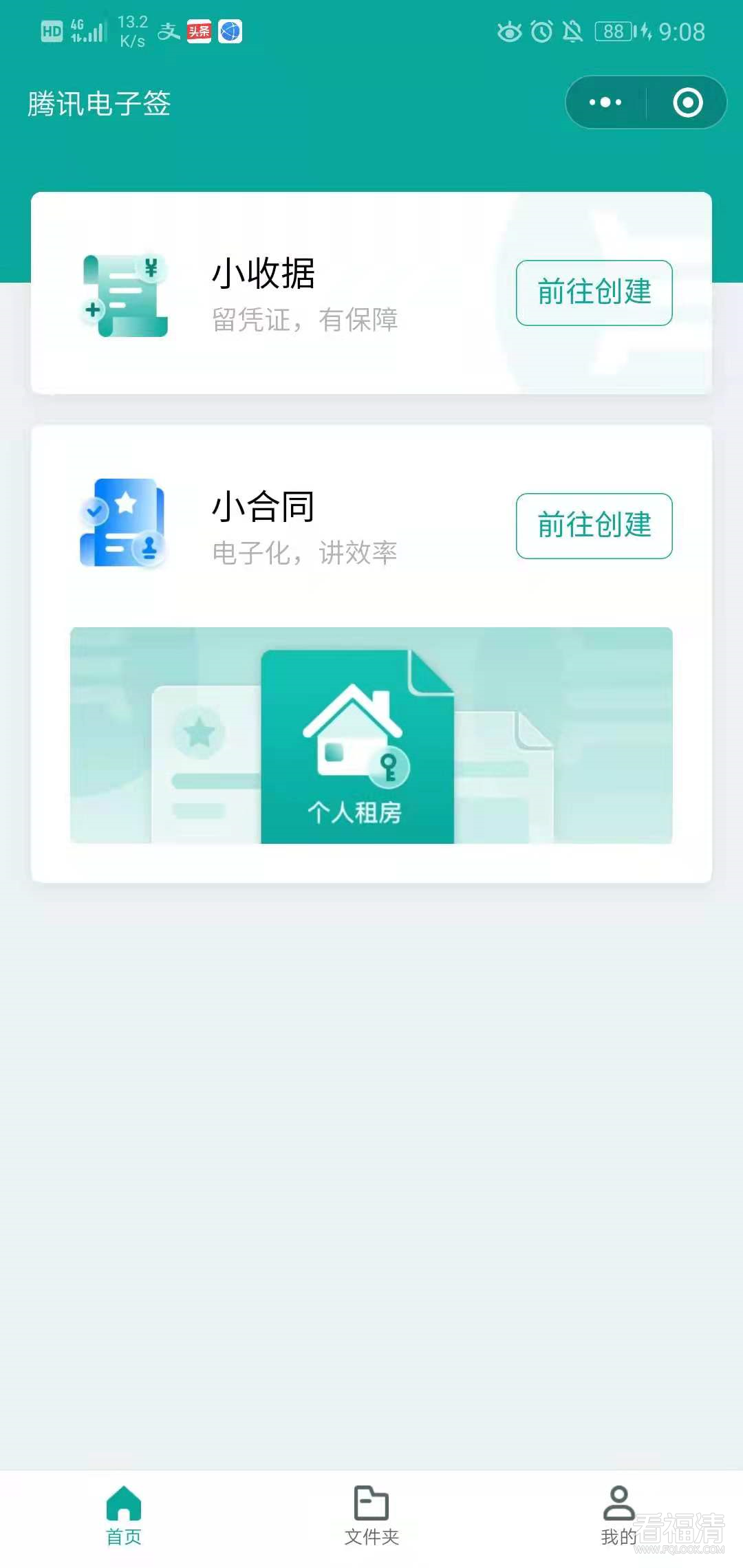Open the mini program more options menu
Screen dimensions: 743x1568
(x=605, y=102)
